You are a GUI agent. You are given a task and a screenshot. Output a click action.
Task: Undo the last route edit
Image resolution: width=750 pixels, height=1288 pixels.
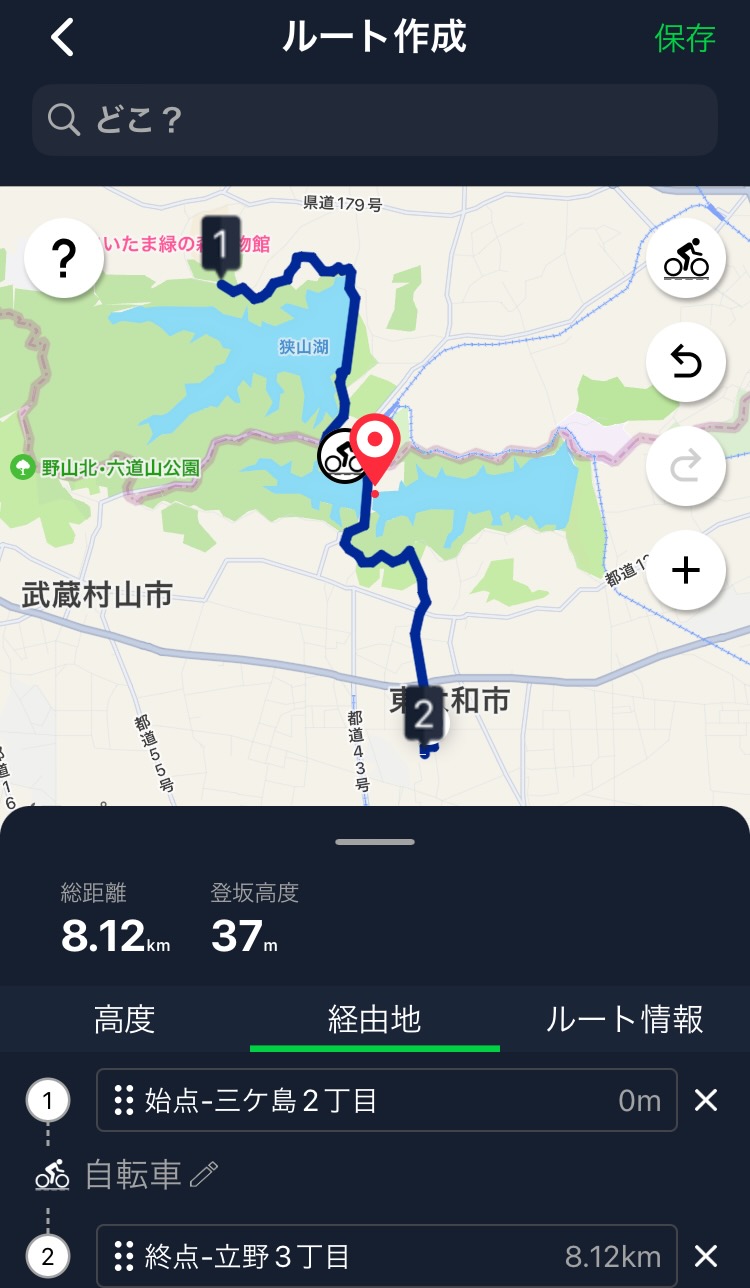[686, 363]
